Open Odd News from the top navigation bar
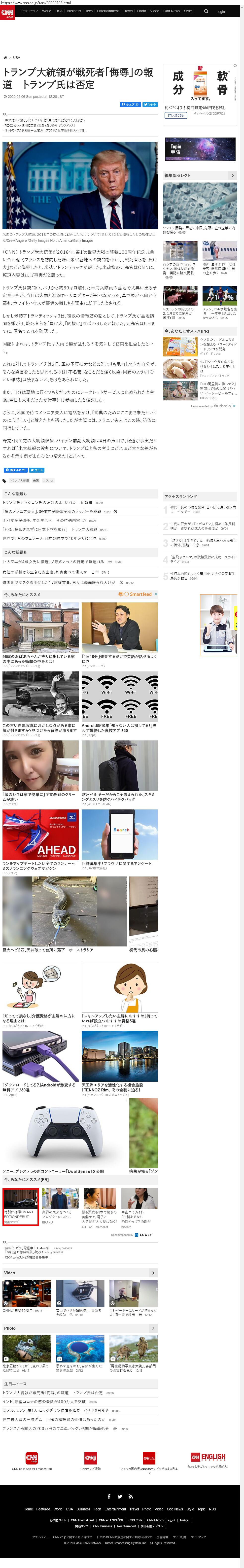 [x=172, y=11]
